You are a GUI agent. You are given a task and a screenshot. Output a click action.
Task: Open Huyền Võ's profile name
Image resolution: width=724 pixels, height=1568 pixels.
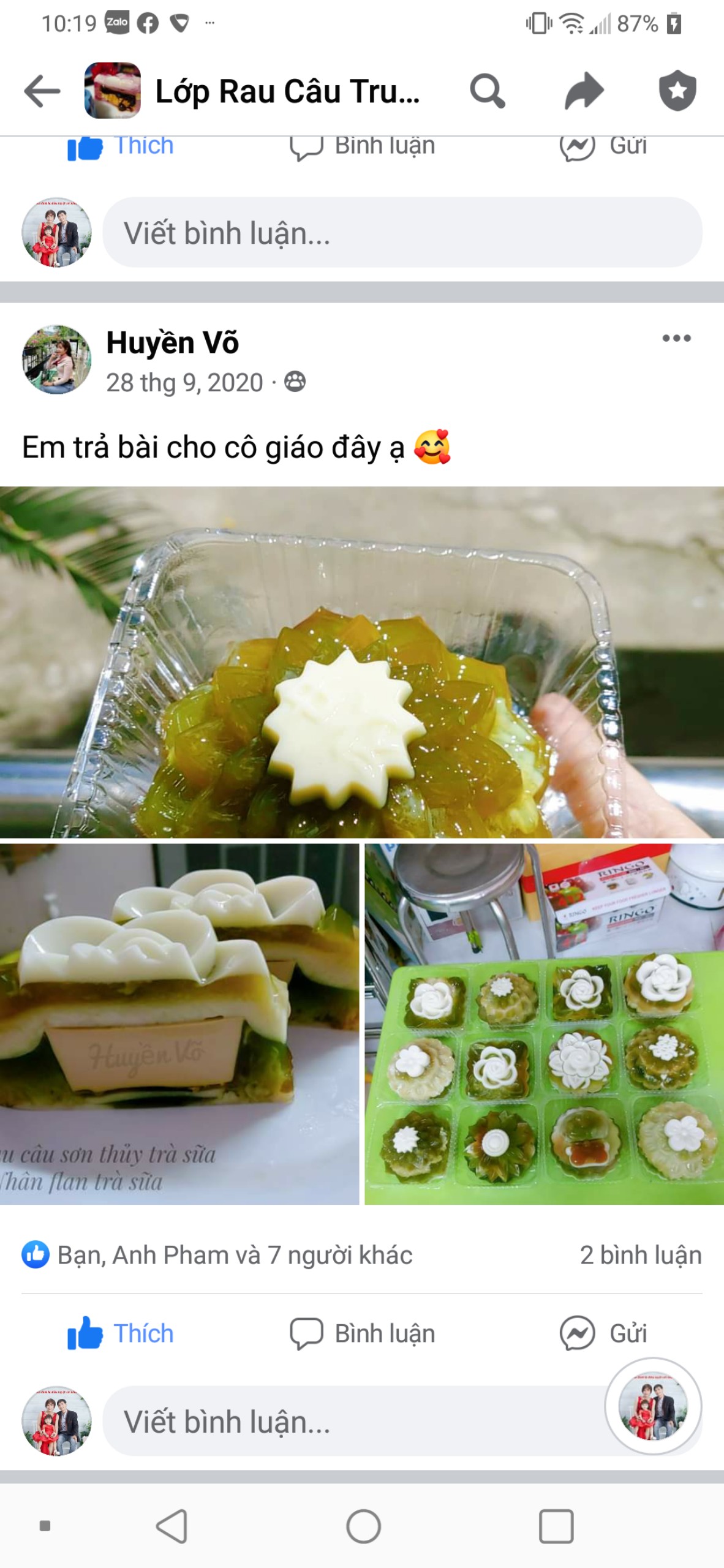click(x=172, y=342)
